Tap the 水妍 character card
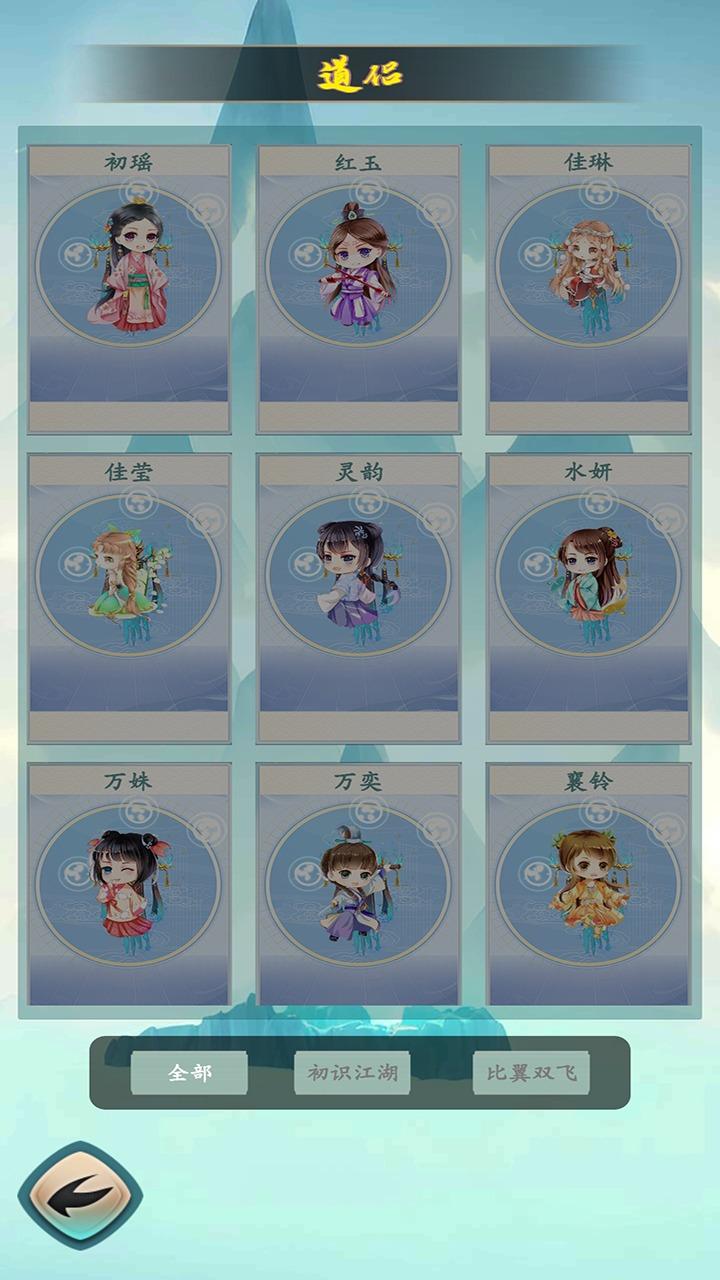Screen dimensions: 720x1280 (588, 598)
